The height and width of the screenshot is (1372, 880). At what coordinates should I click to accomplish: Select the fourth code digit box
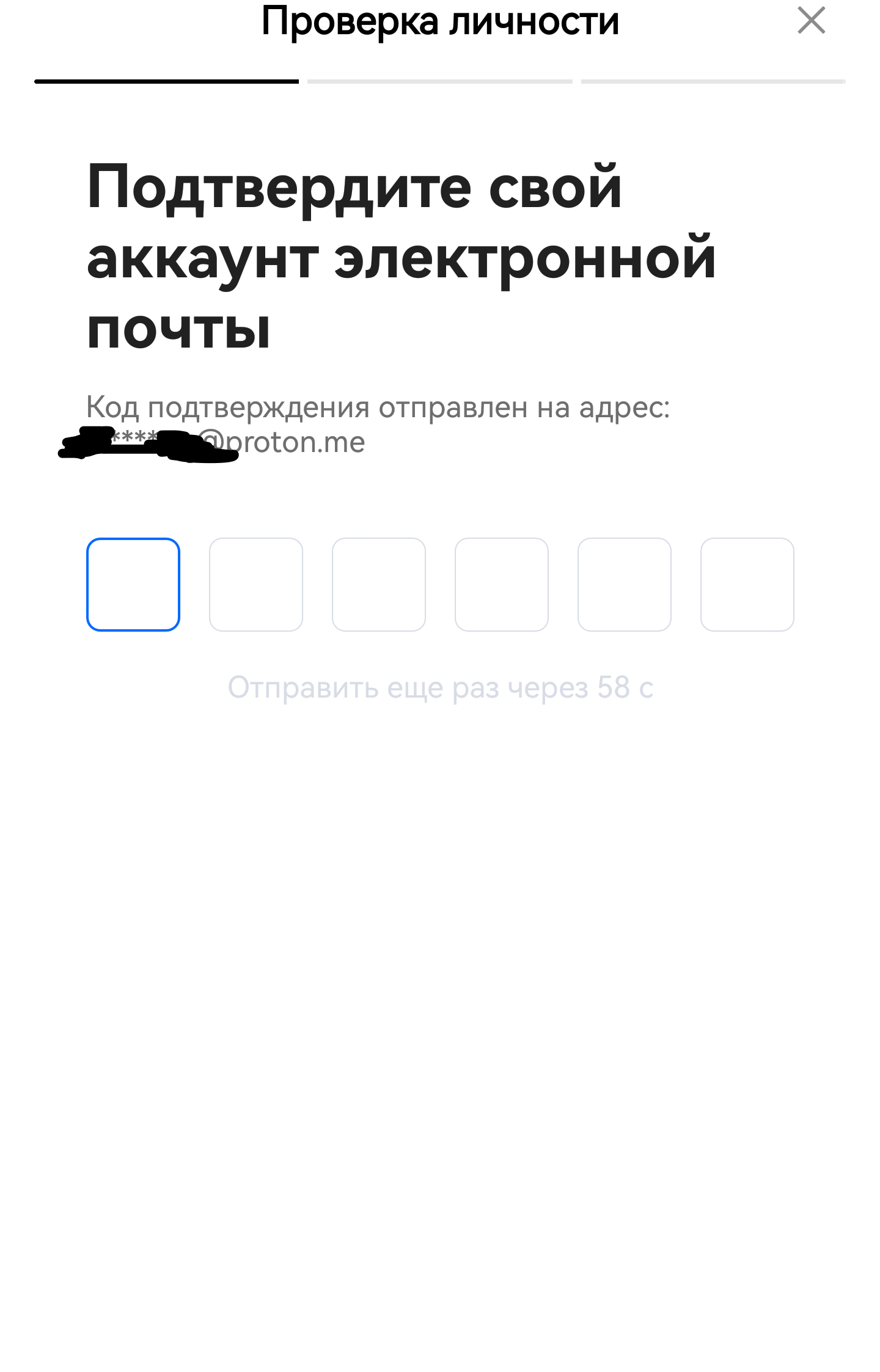tap(502, 584)
